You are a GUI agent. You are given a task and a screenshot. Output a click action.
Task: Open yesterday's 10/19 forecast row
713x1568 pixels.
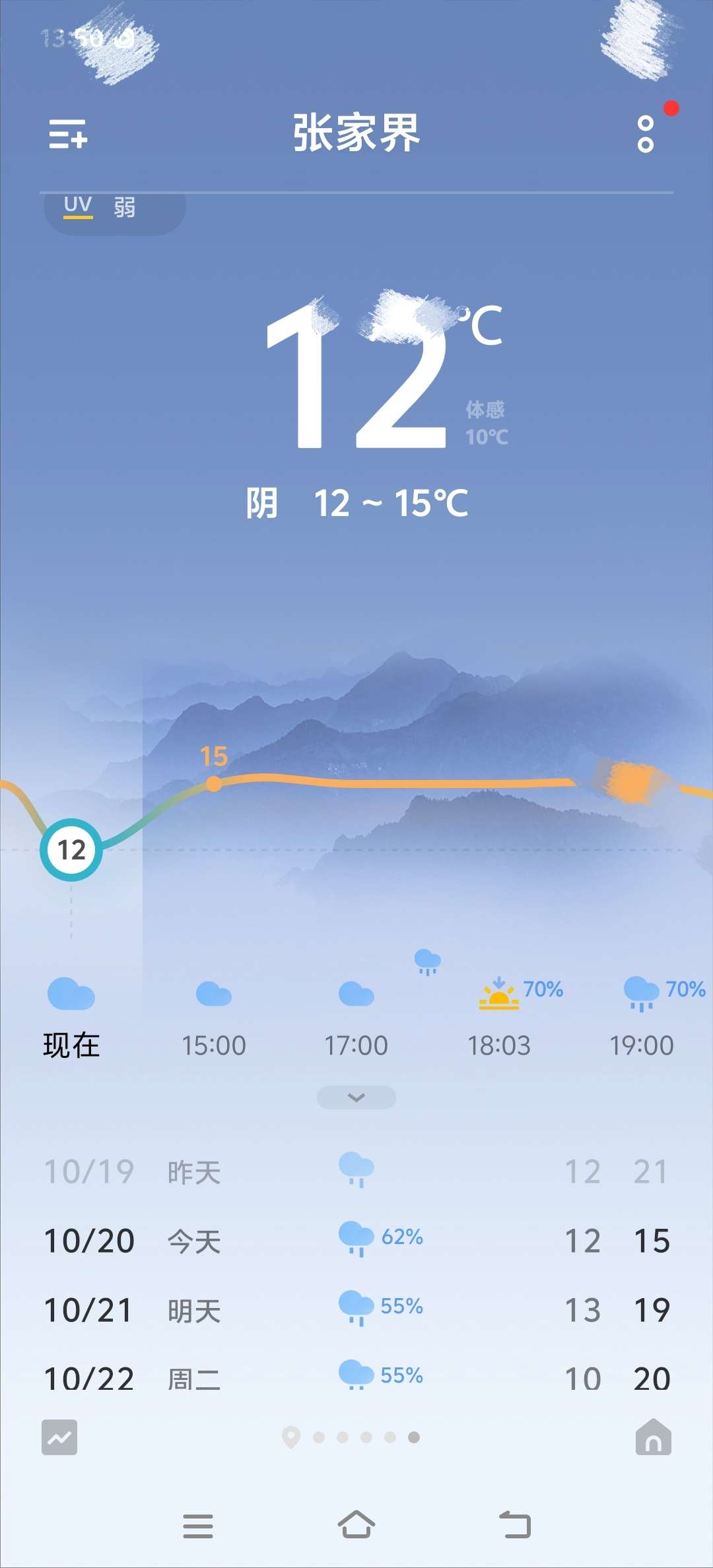(356, 1172)
